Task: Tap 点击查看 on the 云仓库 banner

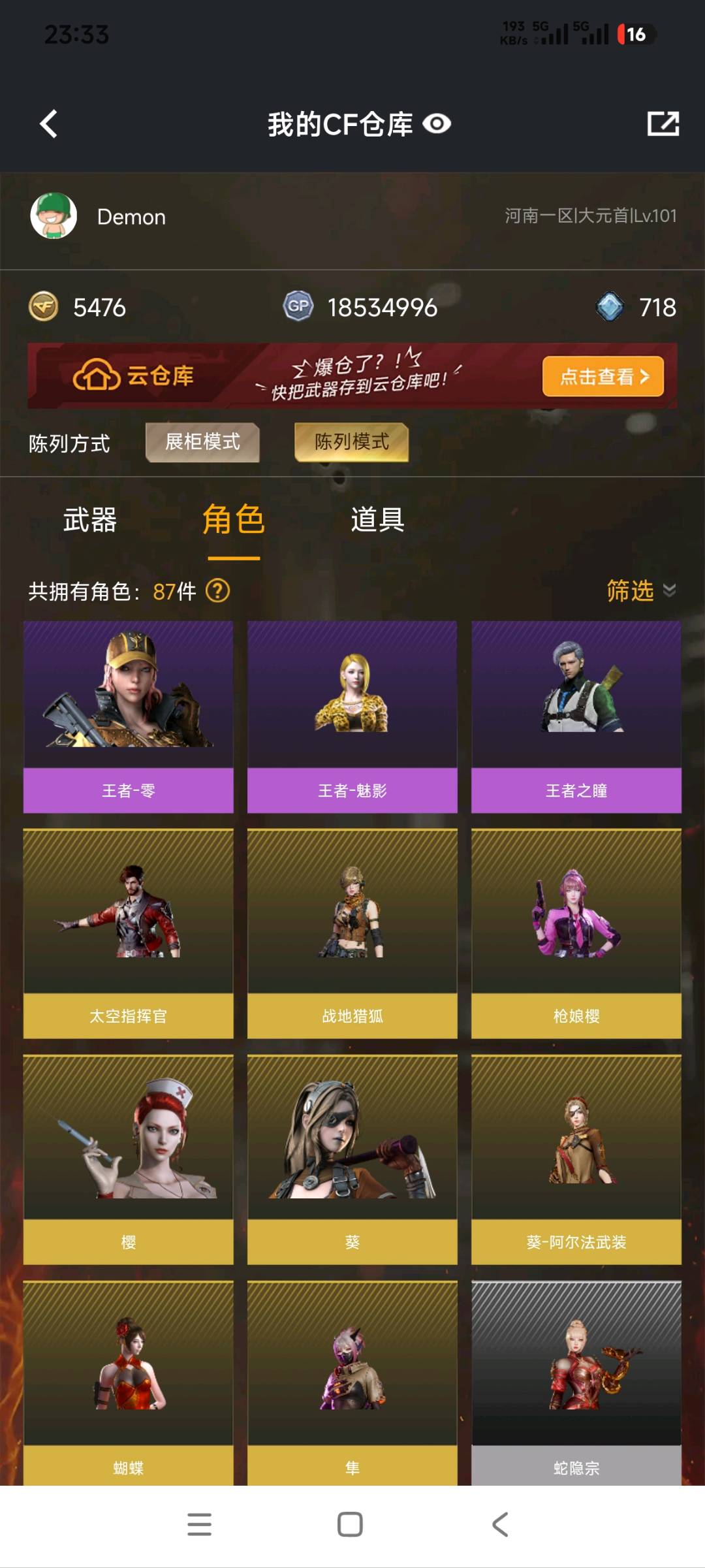Action: [603, 376]
